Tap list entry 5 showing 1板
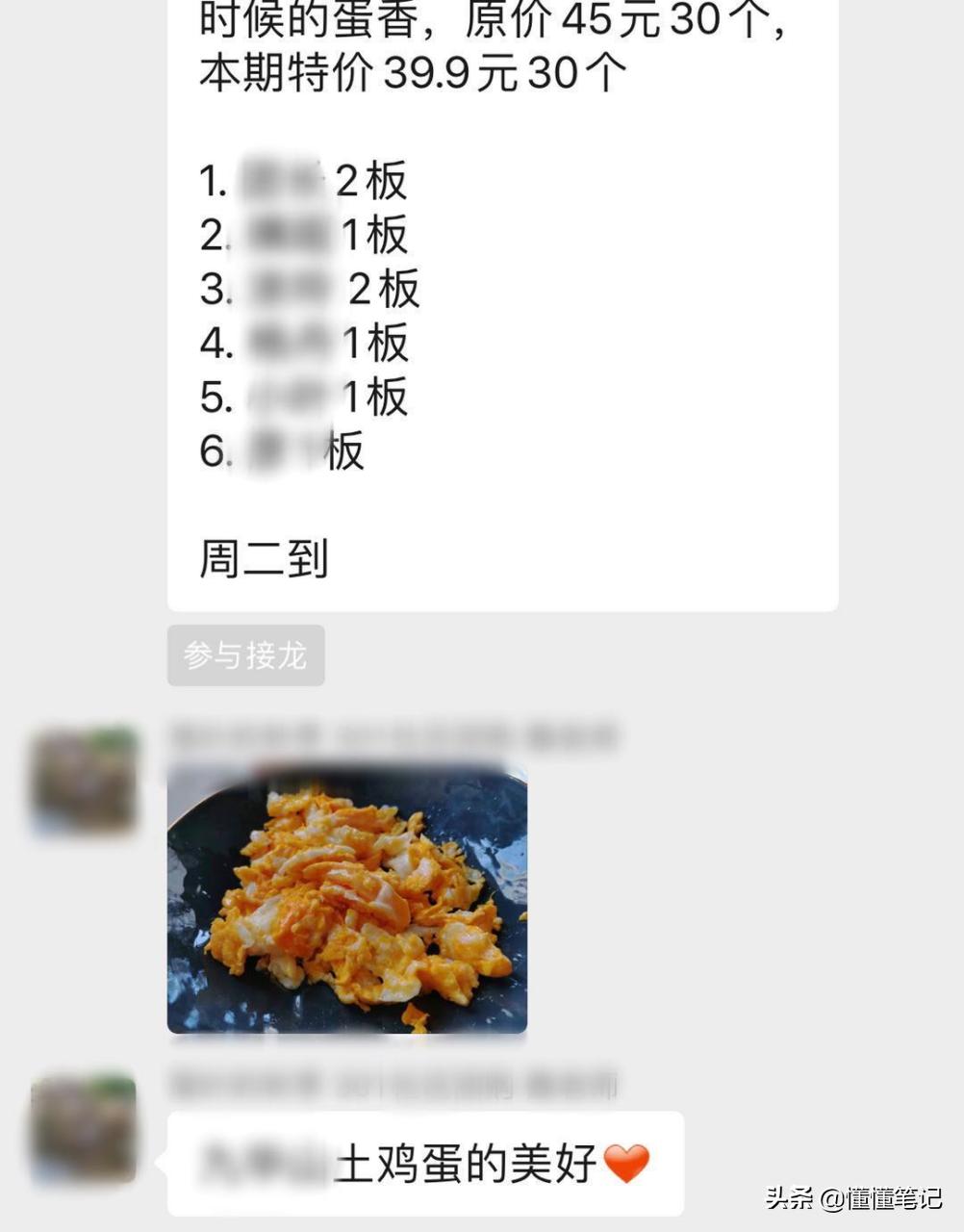The height and width of the screenshot is (1232, 964). click(308, 397)
